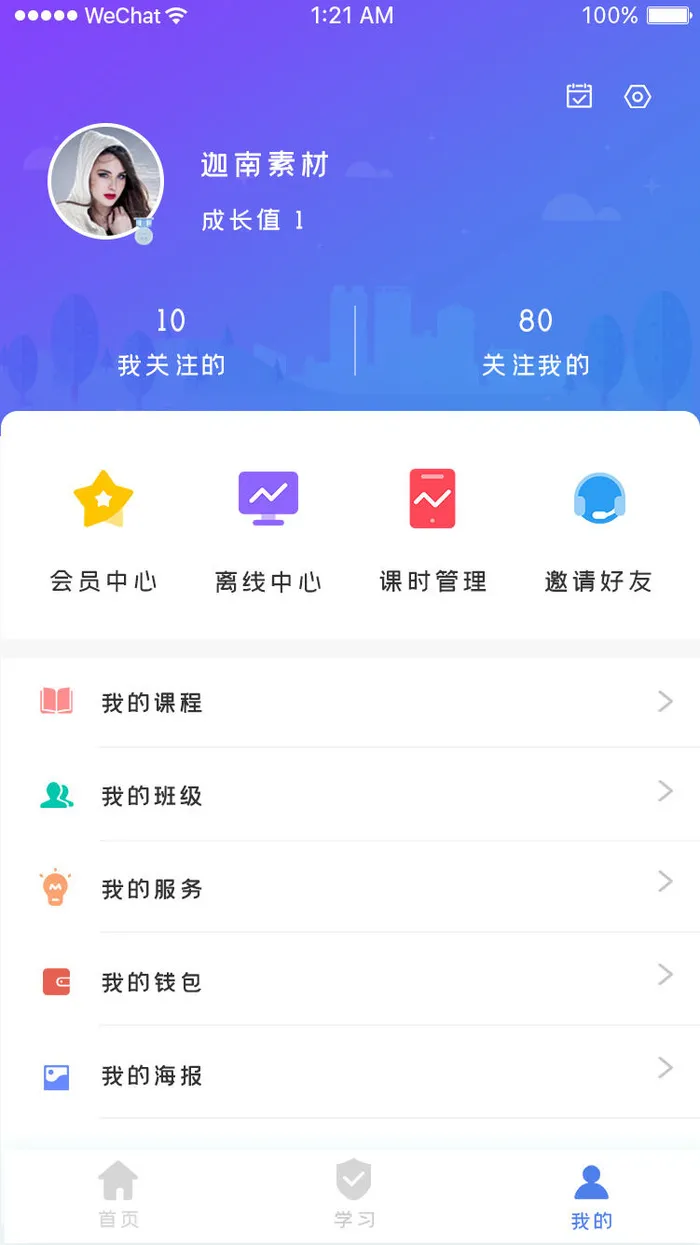
Task: Tap the profile avatar photo
Action: pos(105,181)
